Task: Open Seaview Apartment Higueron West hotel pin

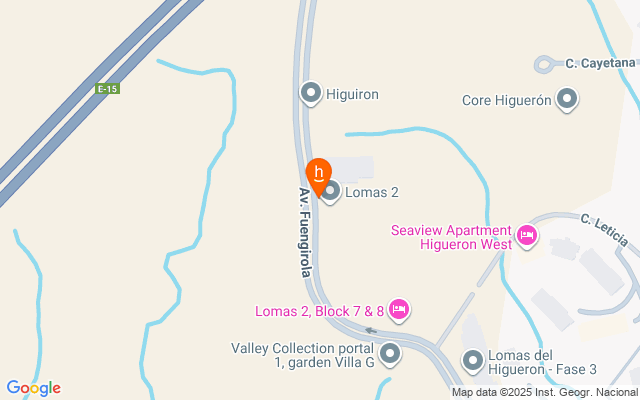Action: [527, 236]
